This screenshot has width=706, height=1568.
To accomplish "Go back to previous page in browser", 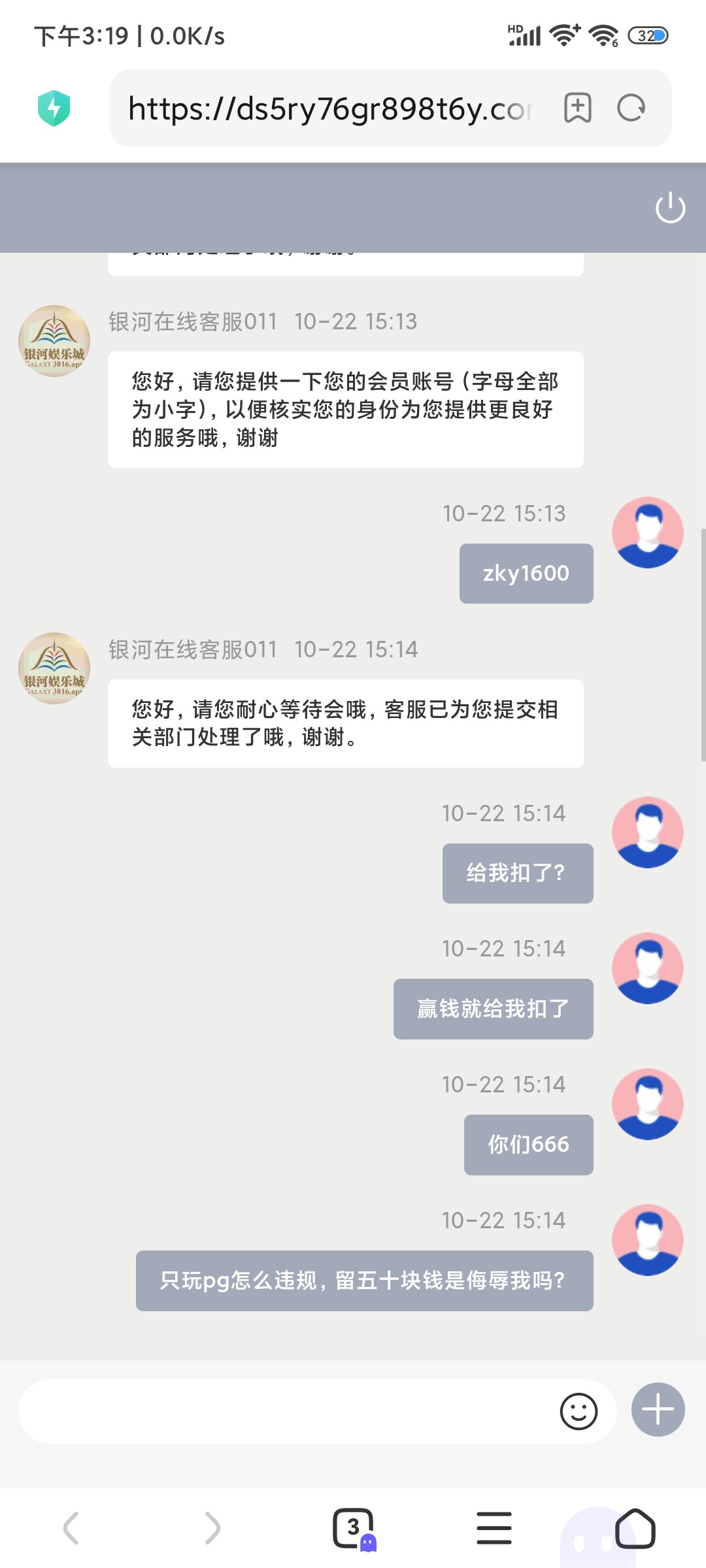I will [71, 1527].
